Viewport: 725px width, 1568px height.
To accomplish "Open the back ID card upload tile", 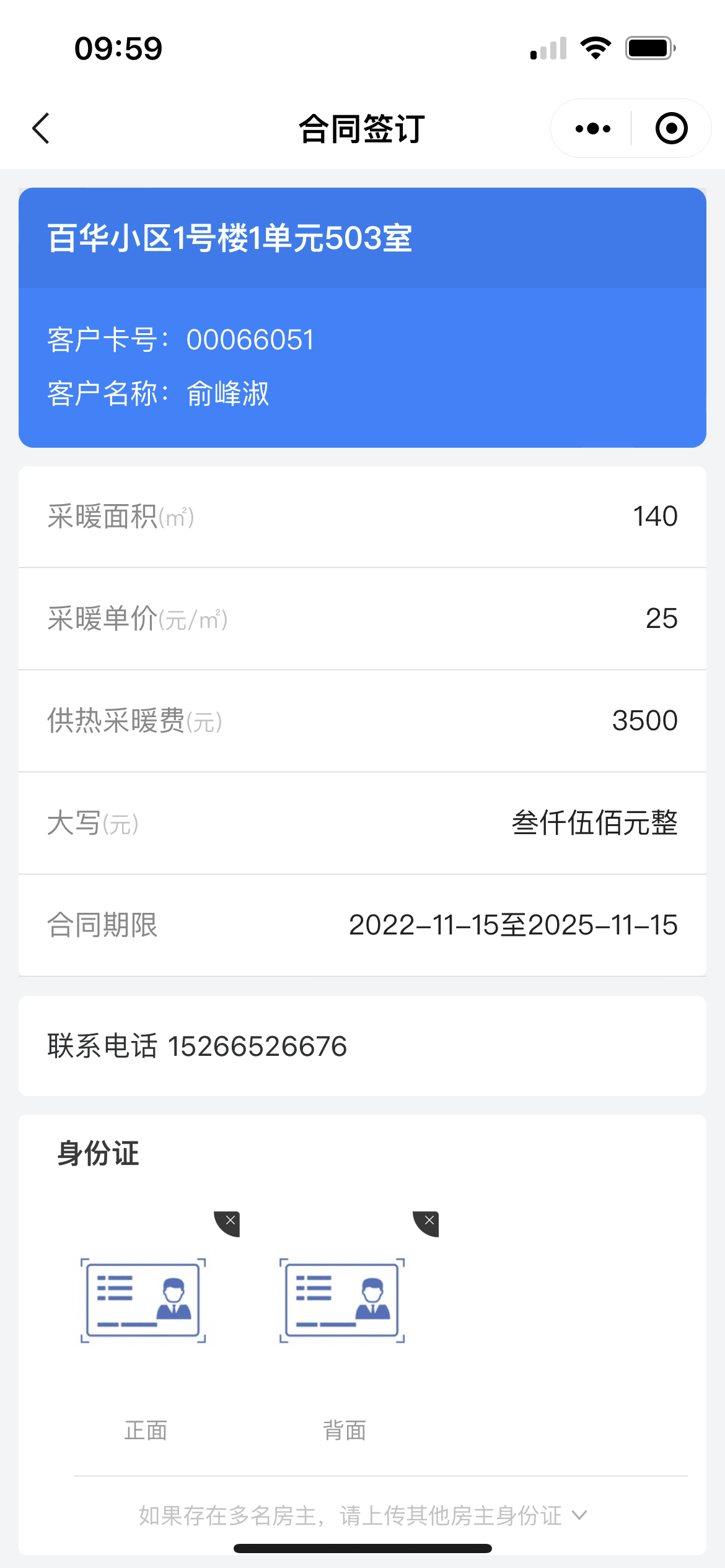I will 342,1300.
